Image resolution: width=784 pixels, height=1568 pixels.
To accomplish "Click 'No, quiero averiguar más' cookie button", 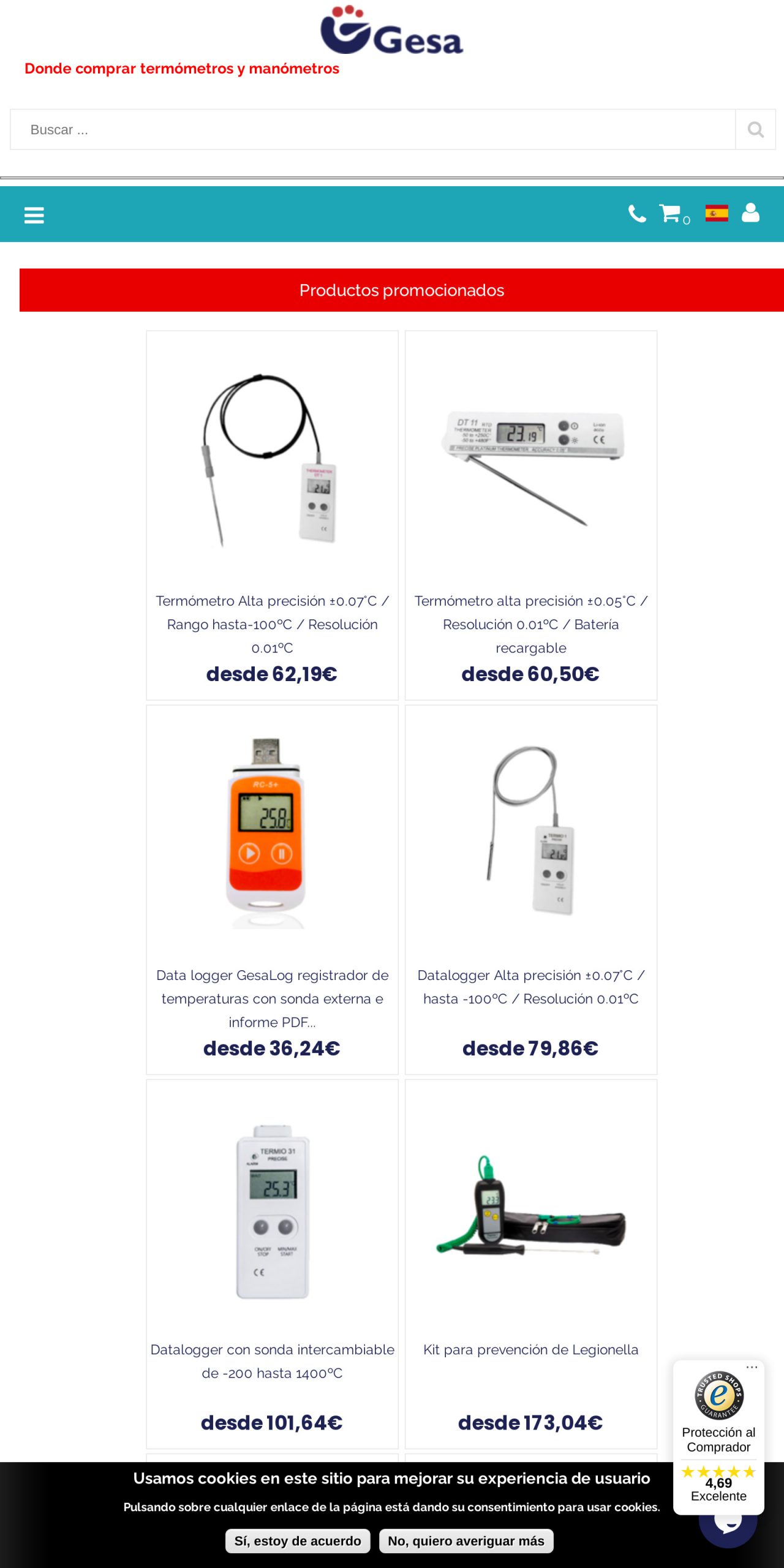I will [466, 1541].
